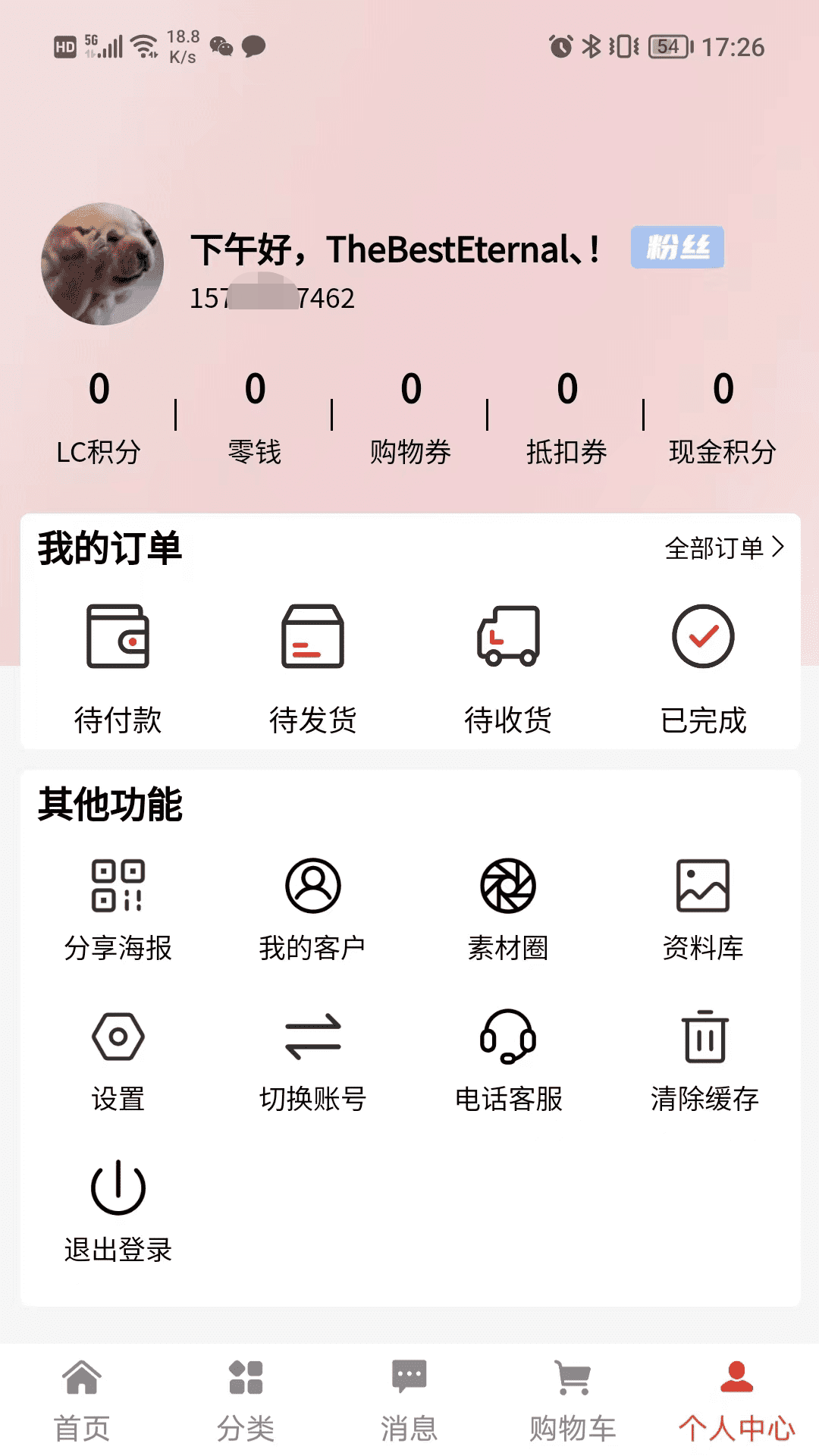The image size is (819, 1456).
Task: Open the 待付款 orders
Action: [x=118, y=669]
